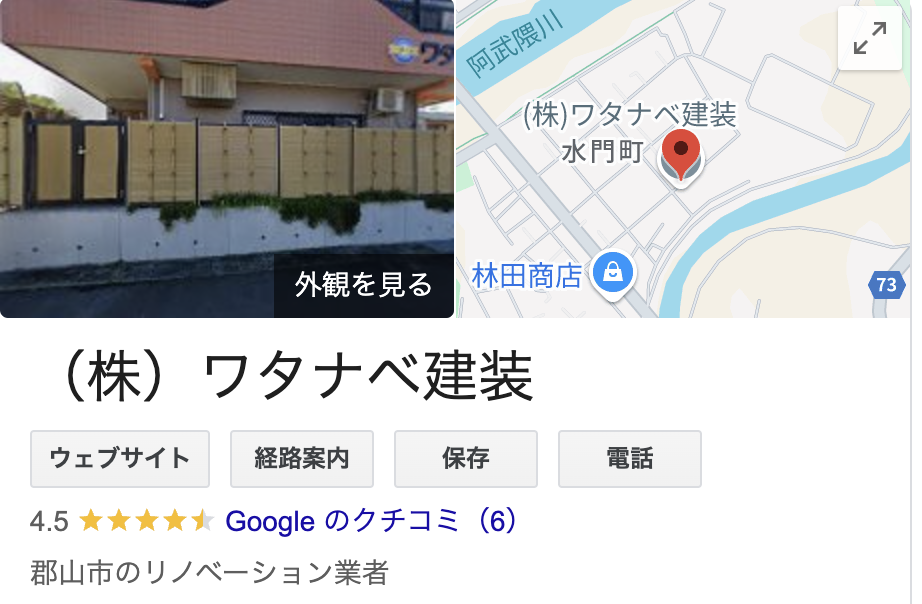Screen dimensions: 922x604
Task: Get directions via 経路案内 button
Action: (x=302, y=459)
